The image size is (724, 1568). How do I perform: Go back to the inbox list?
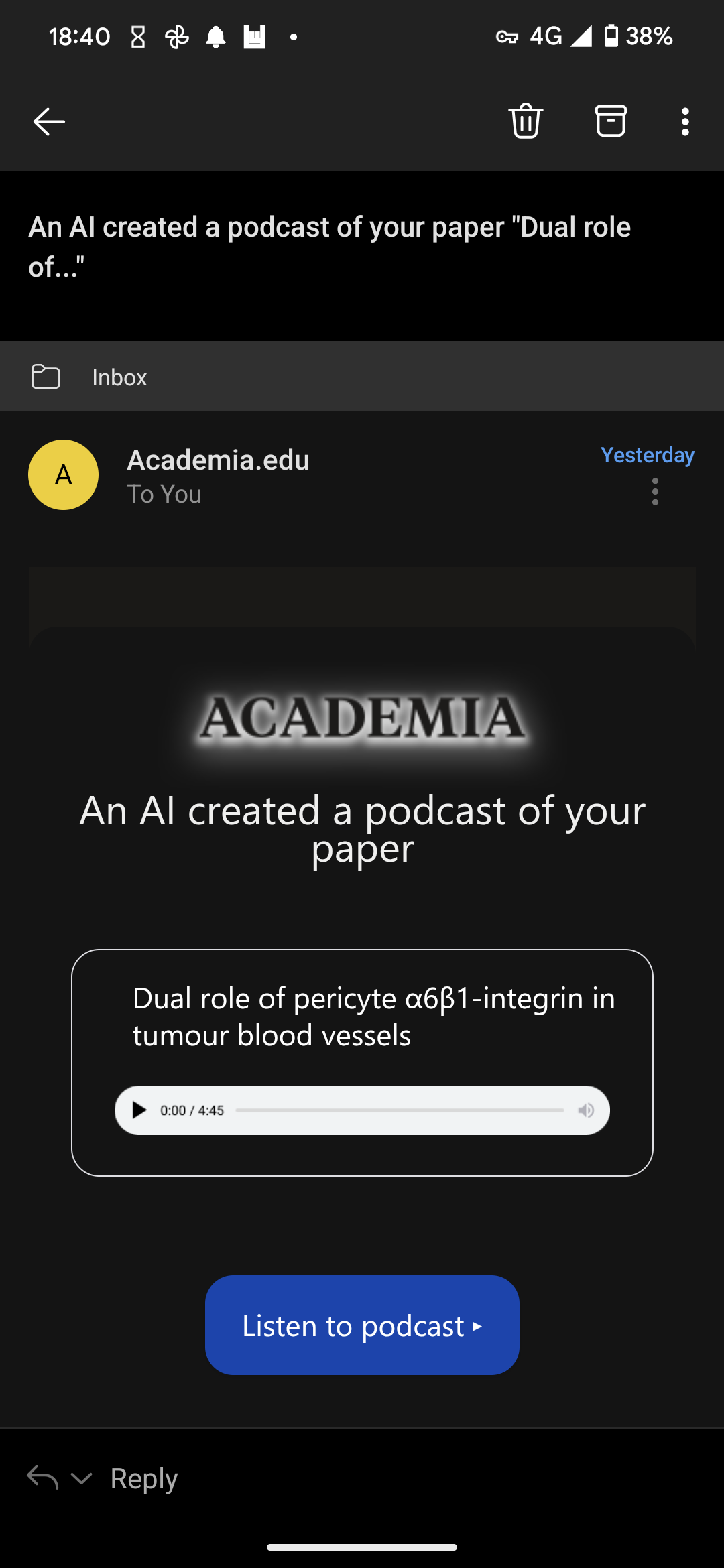click(49, 121)
